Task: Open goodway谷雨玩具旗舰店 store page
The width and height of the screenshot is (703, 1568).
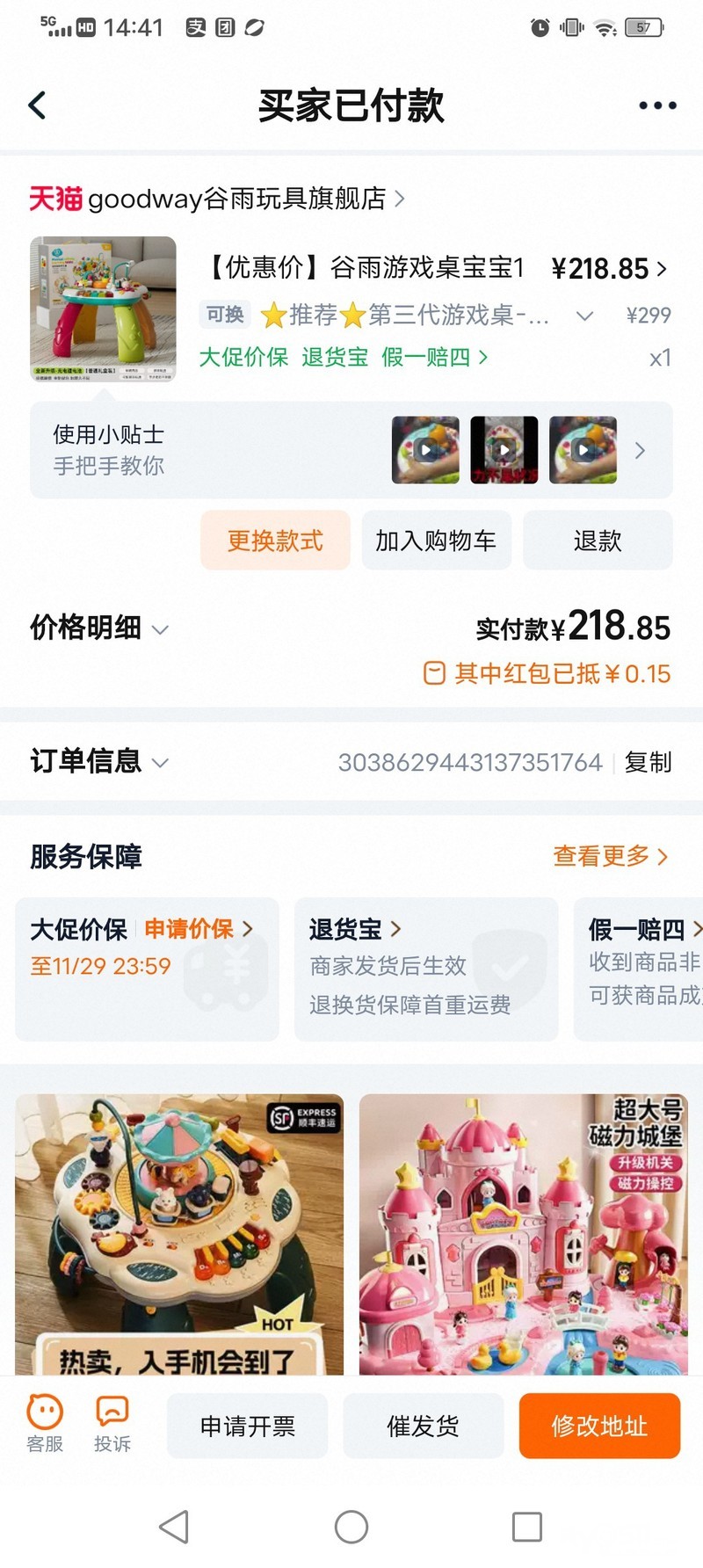Action: click(x=217, y=199)
